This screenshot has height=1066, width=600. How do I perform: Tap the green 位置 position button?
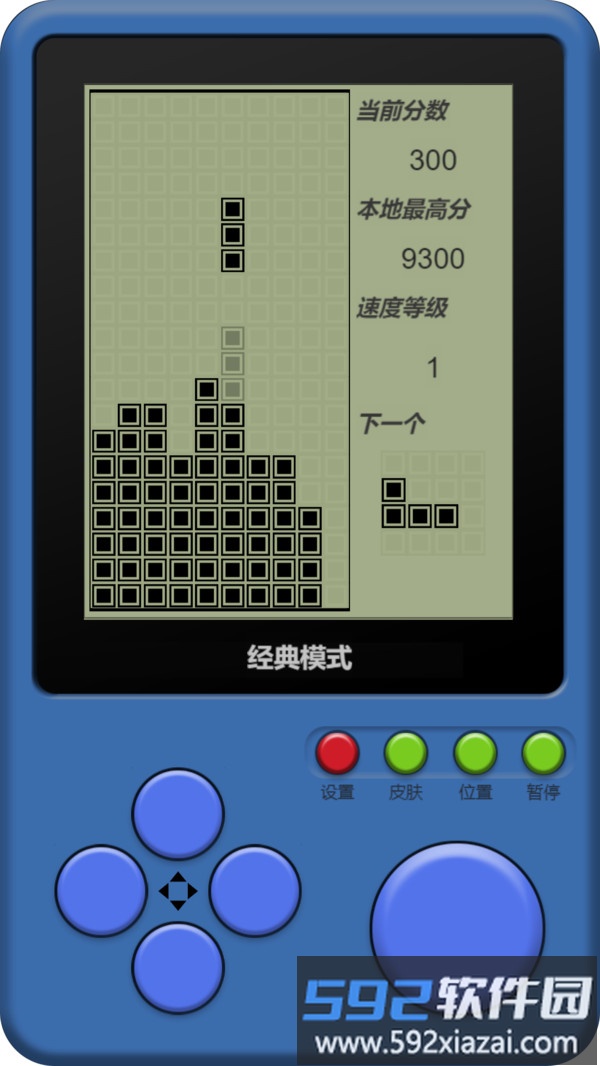click(x=475, y=753)
